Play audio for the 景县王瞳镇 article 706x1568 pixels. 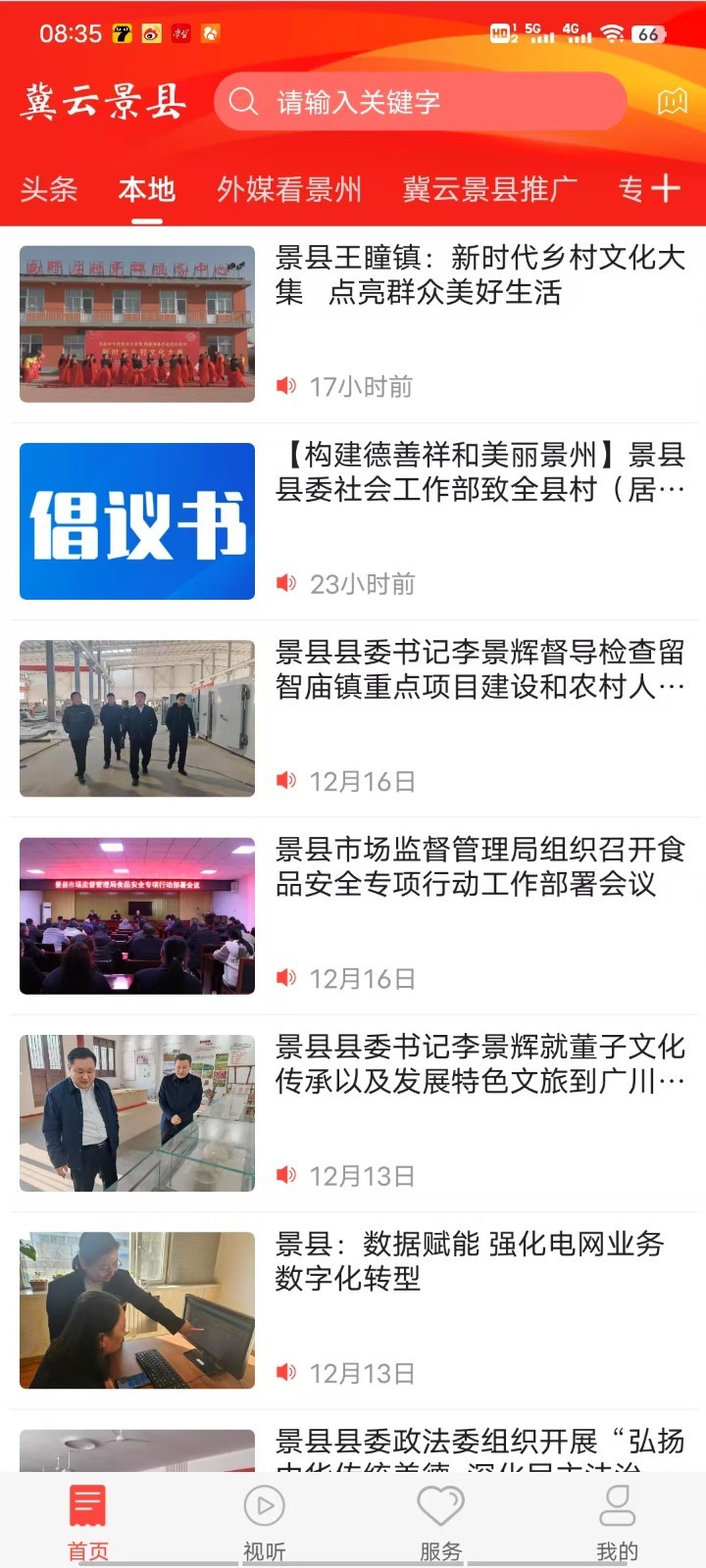[286, 386]
